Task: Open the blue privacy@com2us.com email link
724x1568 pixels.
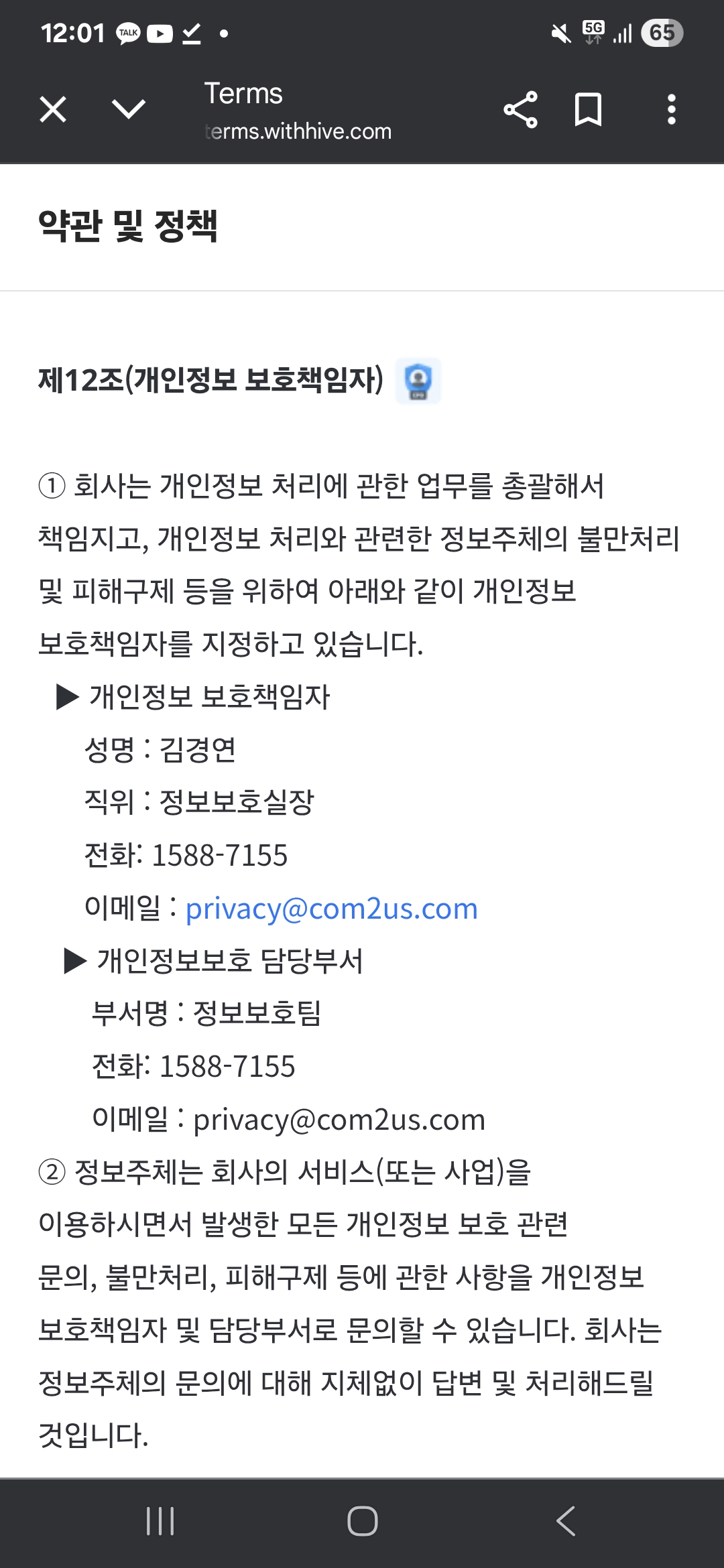Action: tap(331, 909)
